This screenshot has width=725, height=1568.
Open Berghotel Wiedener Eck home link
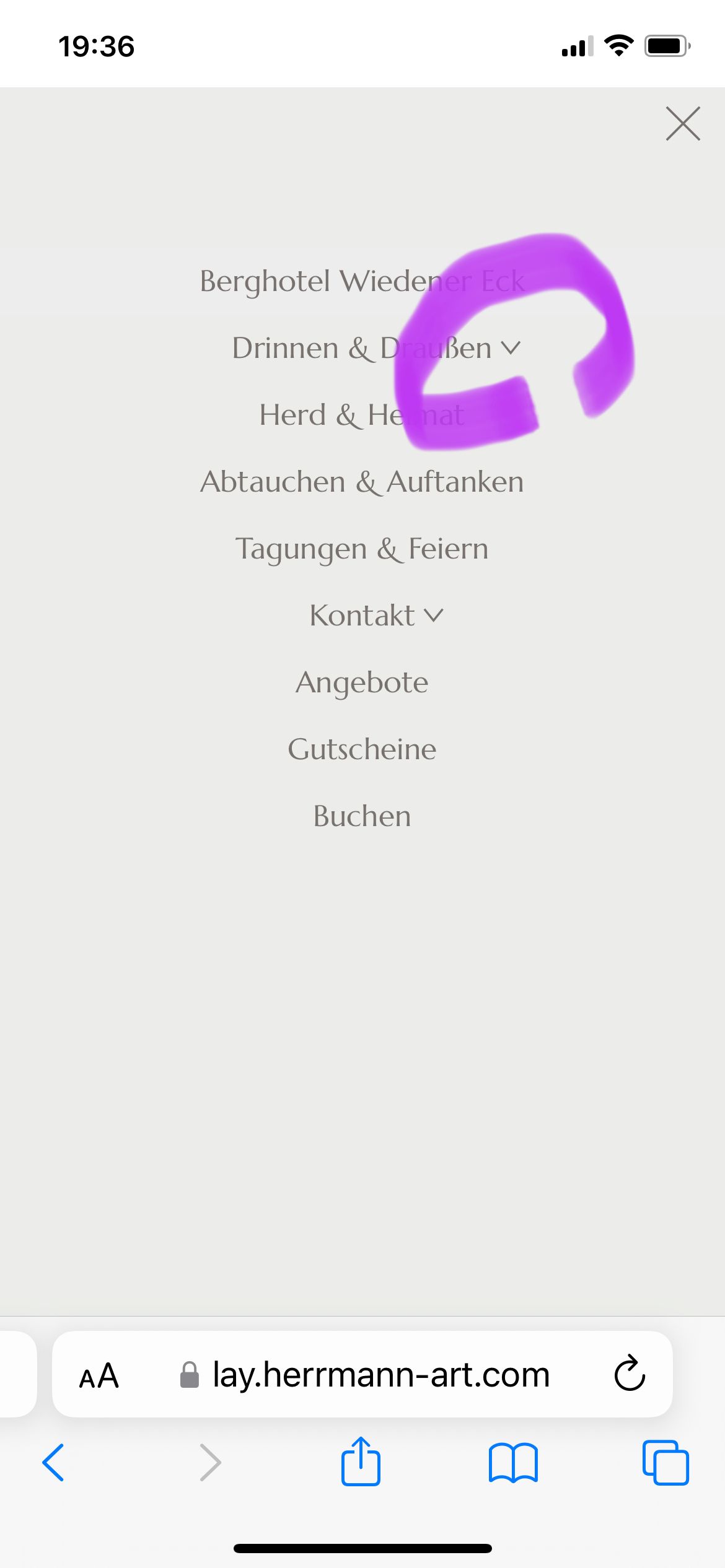pyautogui.click(x=362, y=281)
